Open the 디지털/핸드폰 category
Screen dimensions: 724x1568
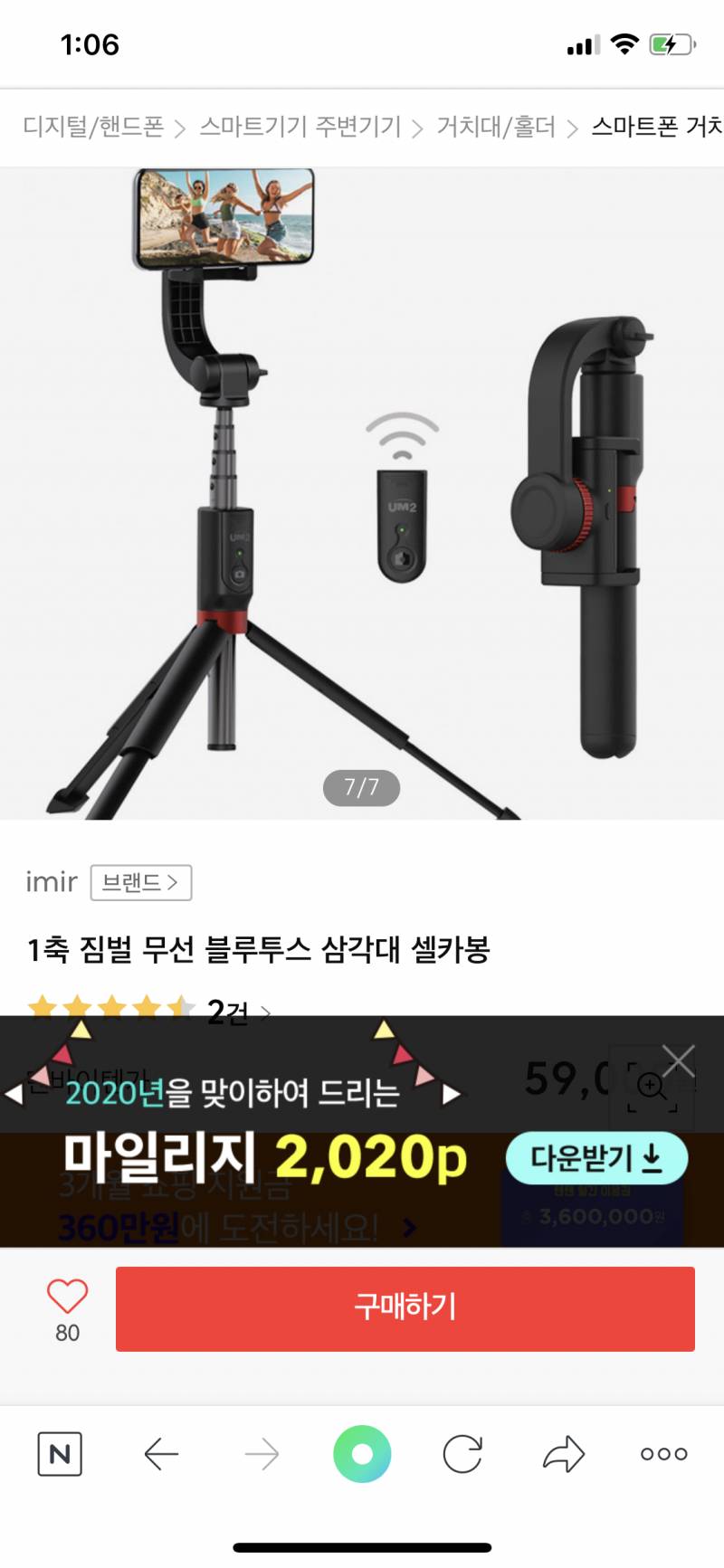94,128
